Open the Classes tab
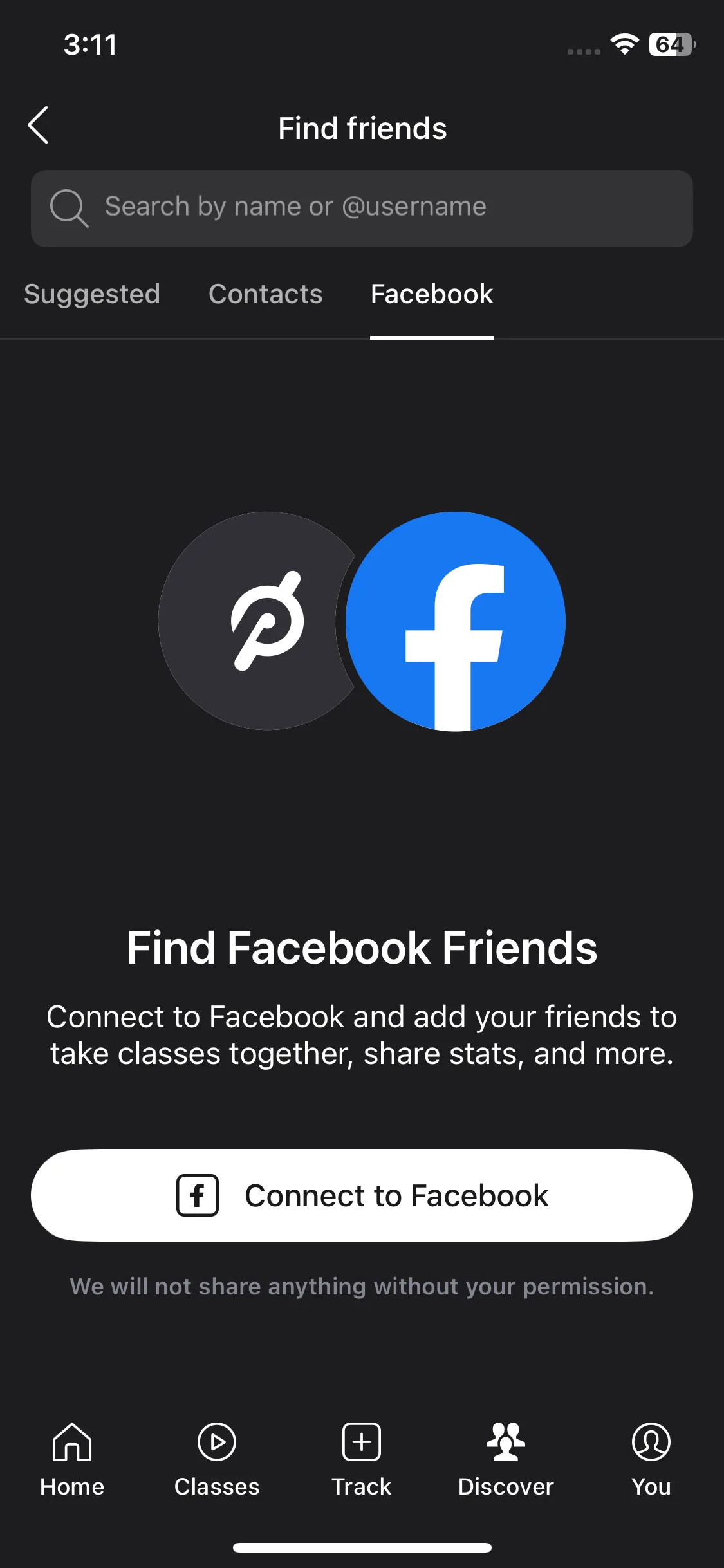 coord(217,1460)
